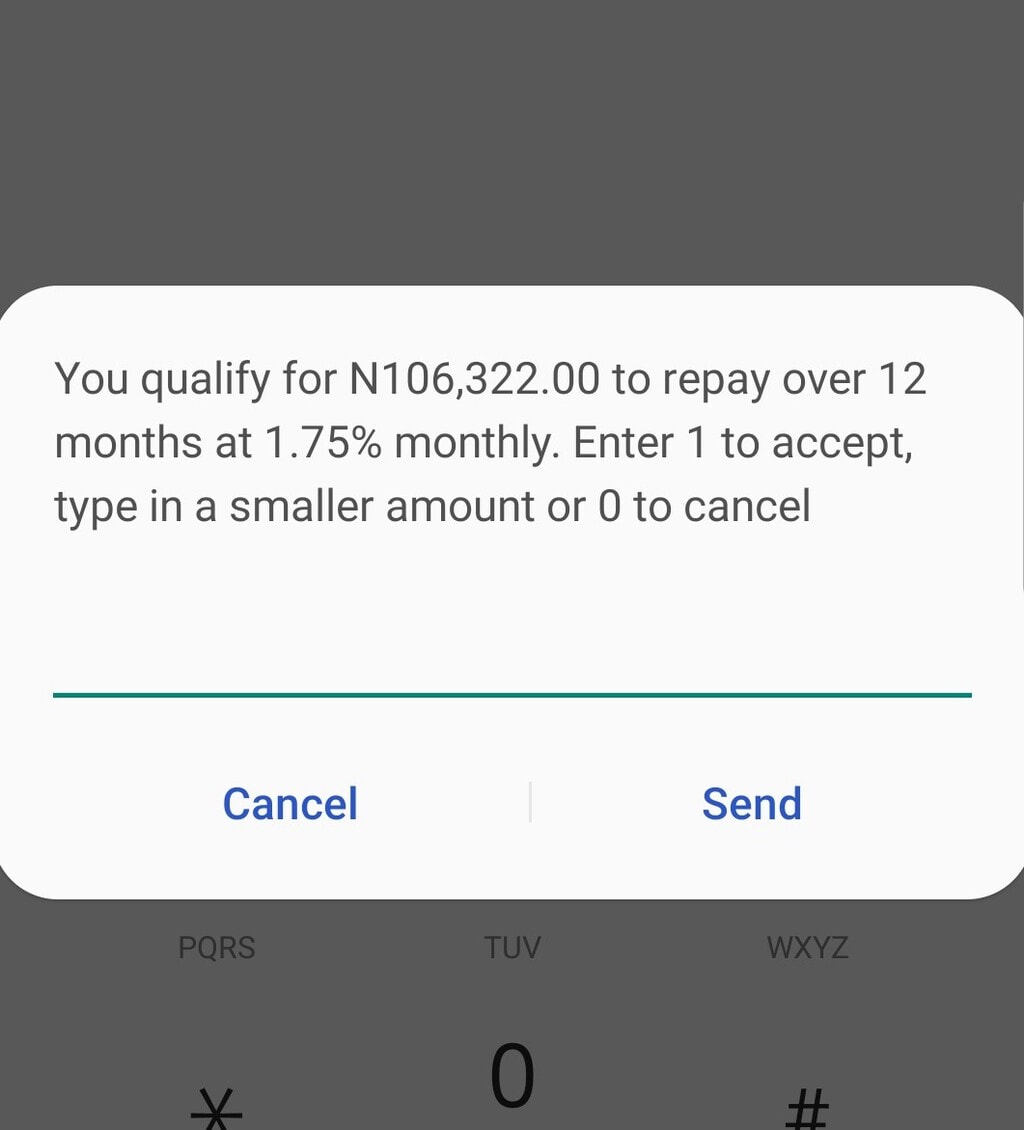Click the Send button to submit response

pyautogui.click(x=752, y=803)
